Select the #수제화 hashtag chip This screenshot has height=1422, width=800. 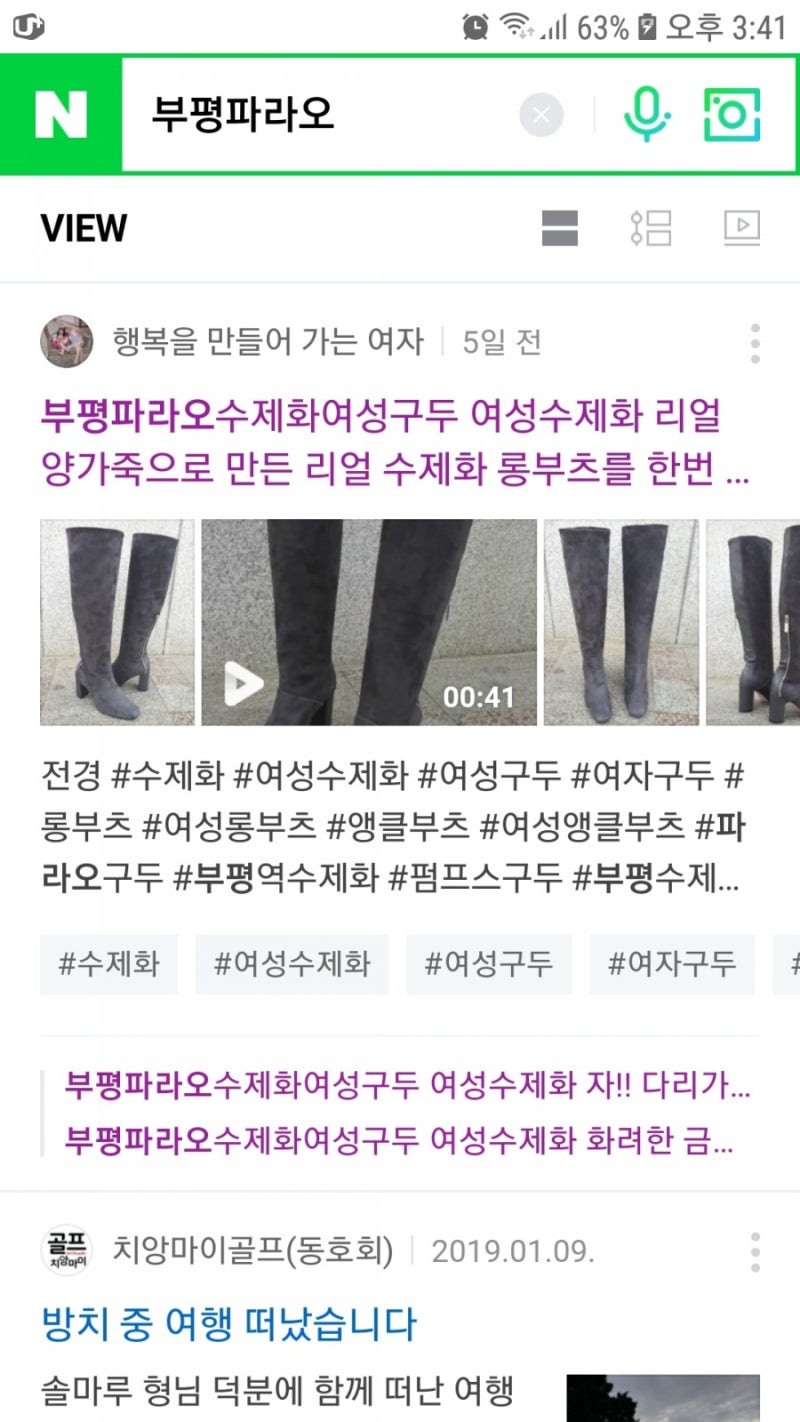(109, 965)
